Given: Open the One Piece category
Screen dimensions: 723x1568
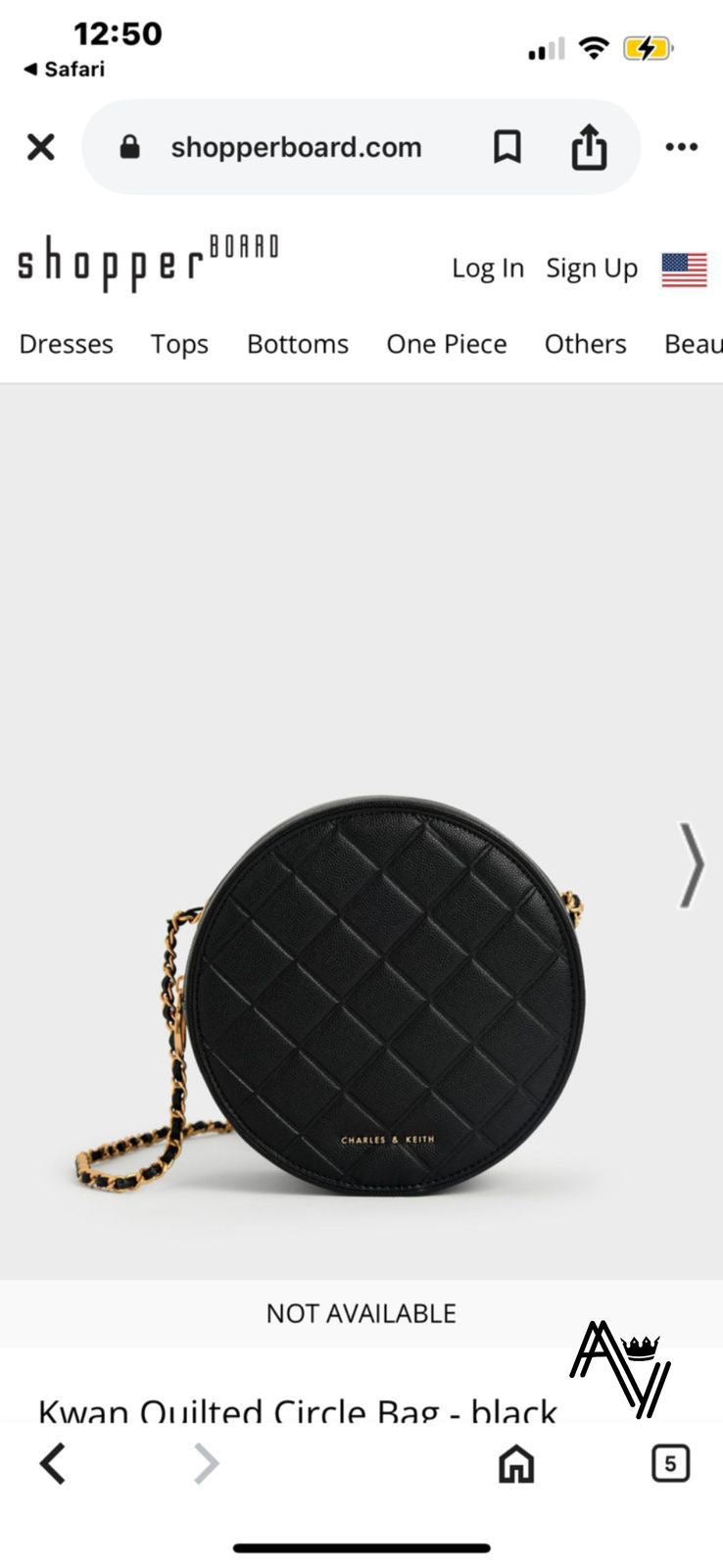Looking at the screenshot, I should (x=446, y=344).
